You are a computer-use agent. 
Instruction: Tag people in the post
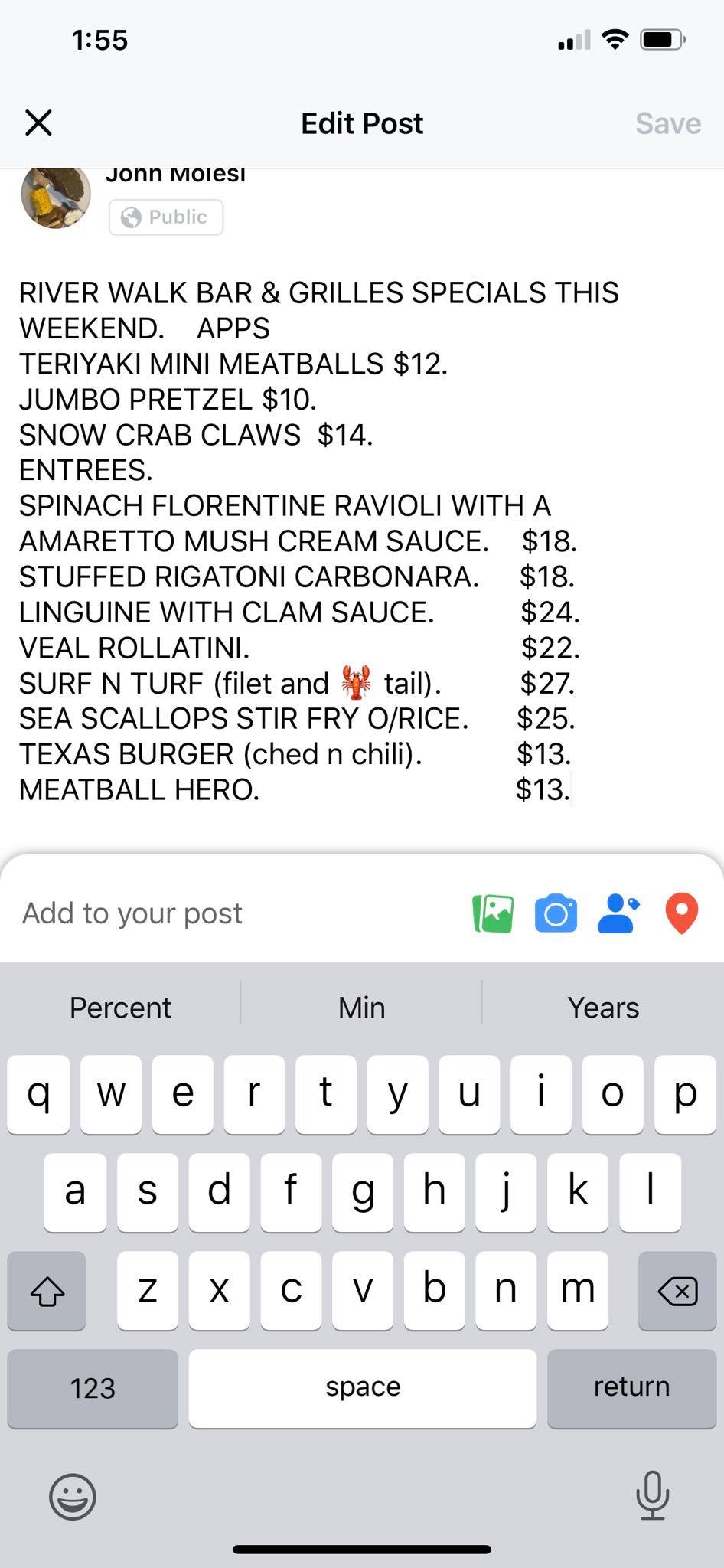click(x=618, y=913)
